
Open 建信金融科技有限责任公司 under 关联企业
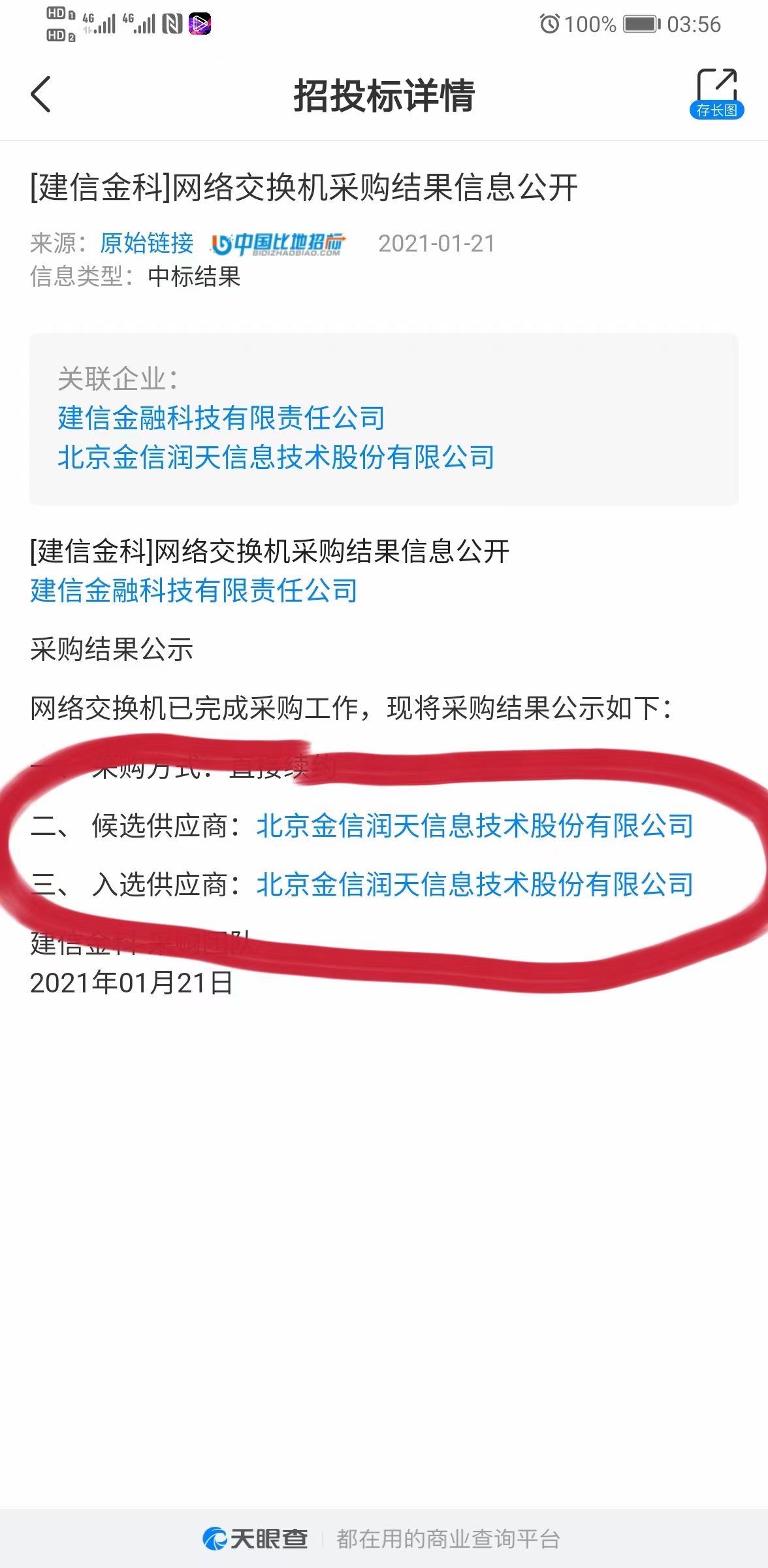(221, 418)
